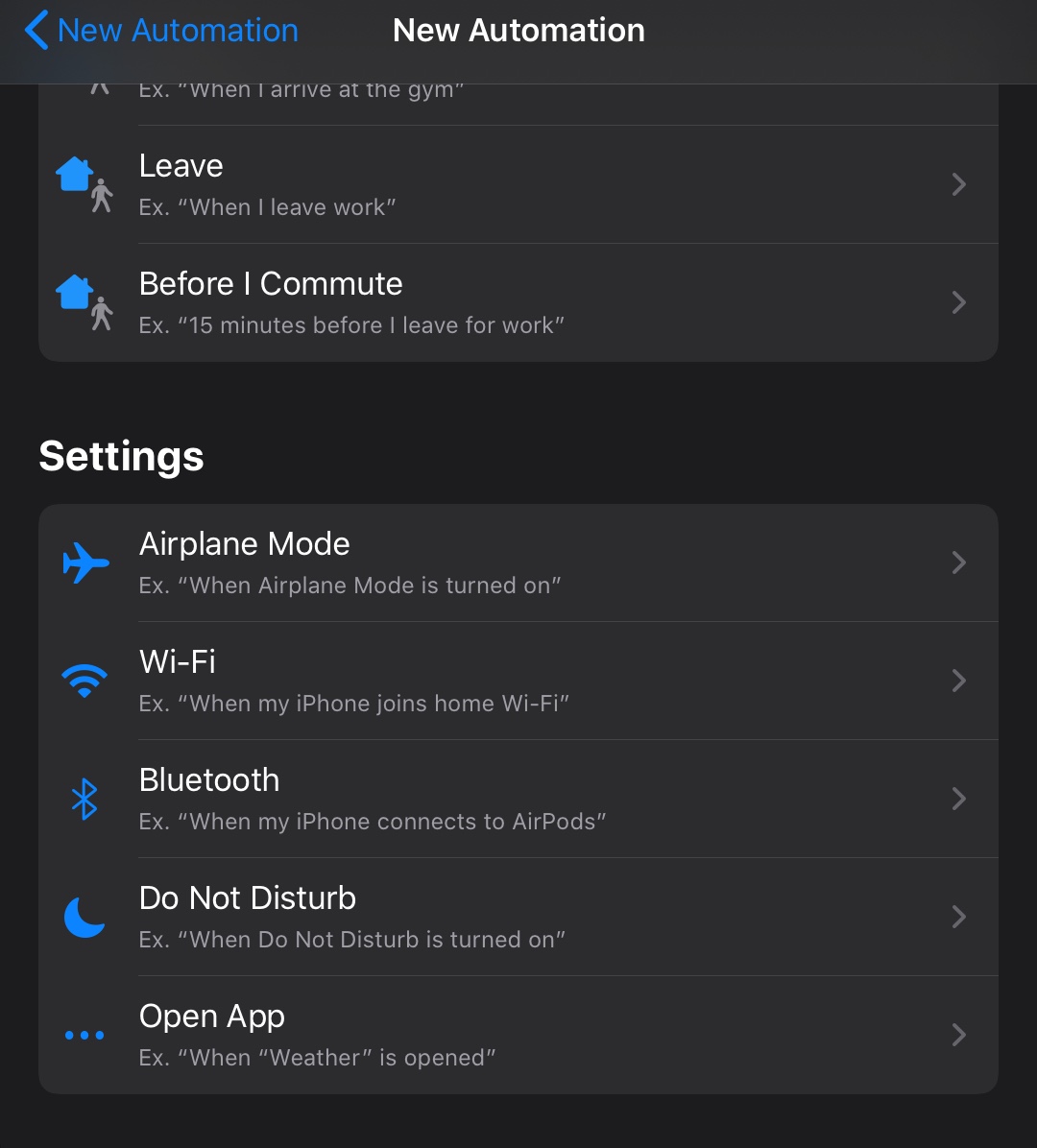The width and height of the screenshot is (1037, 1148).
Task: Tap the back chevron in the navigation bar
Action: [x=36, y=30]
